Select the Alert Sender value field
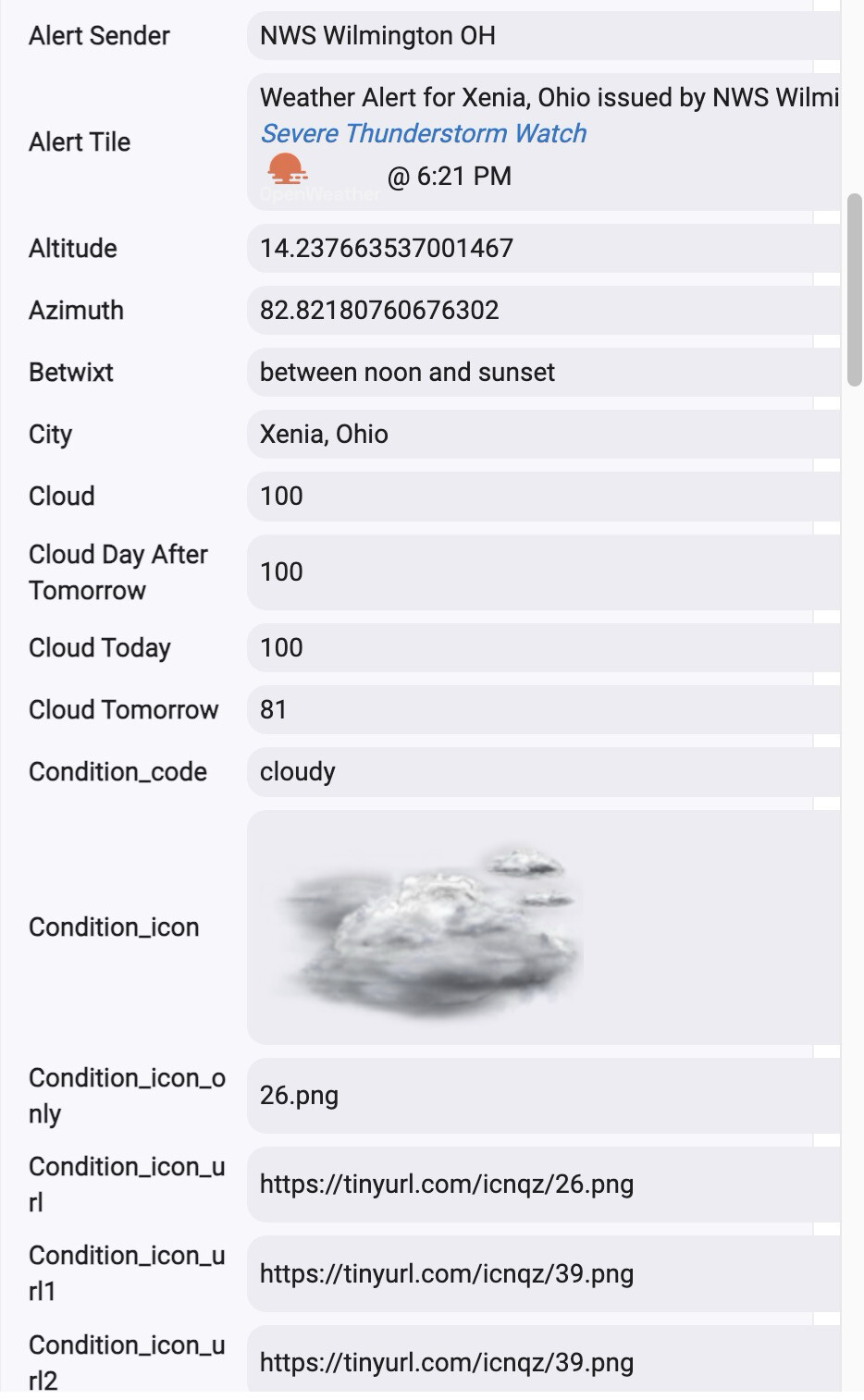 [x=544, y=36]
